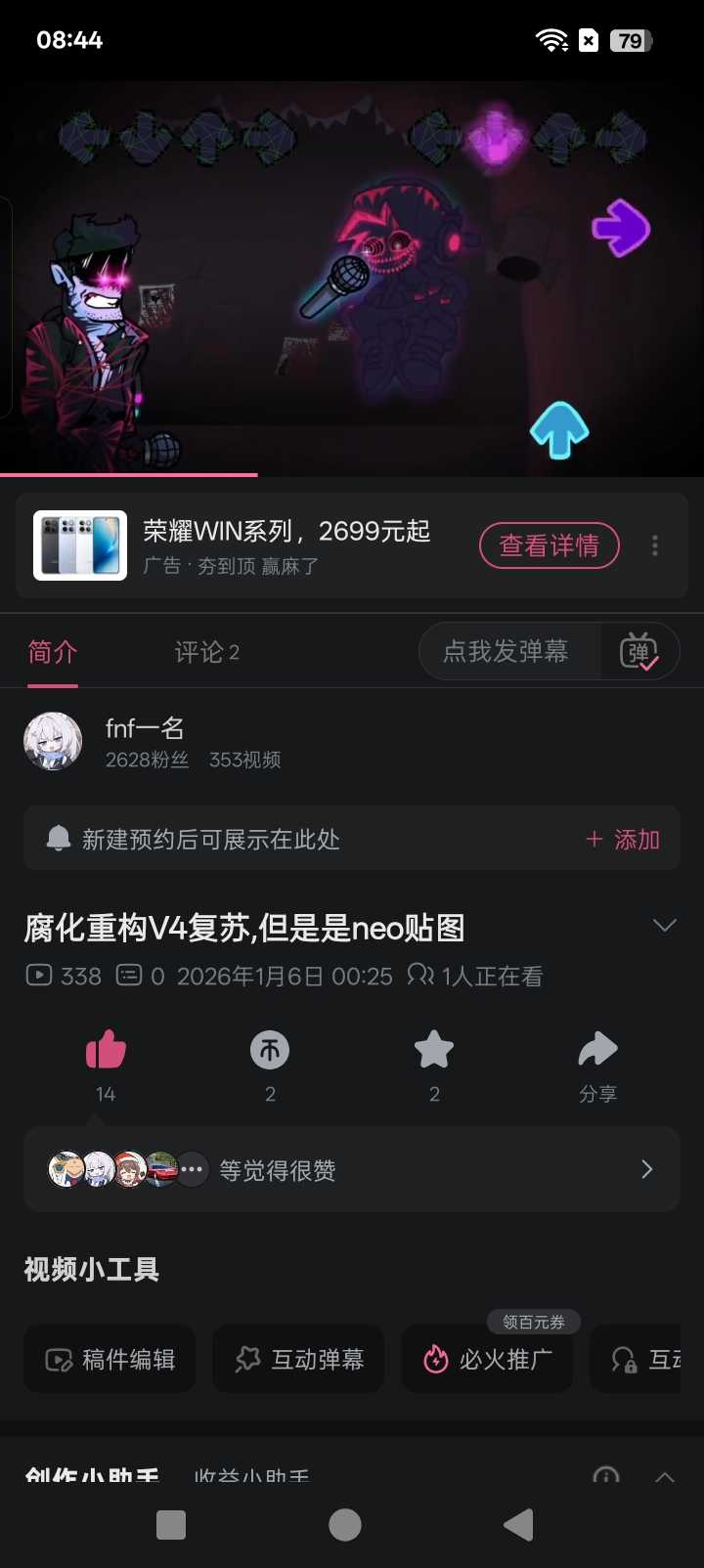Give coins to this video
704x1568 pixels.
coord(270,1051)
